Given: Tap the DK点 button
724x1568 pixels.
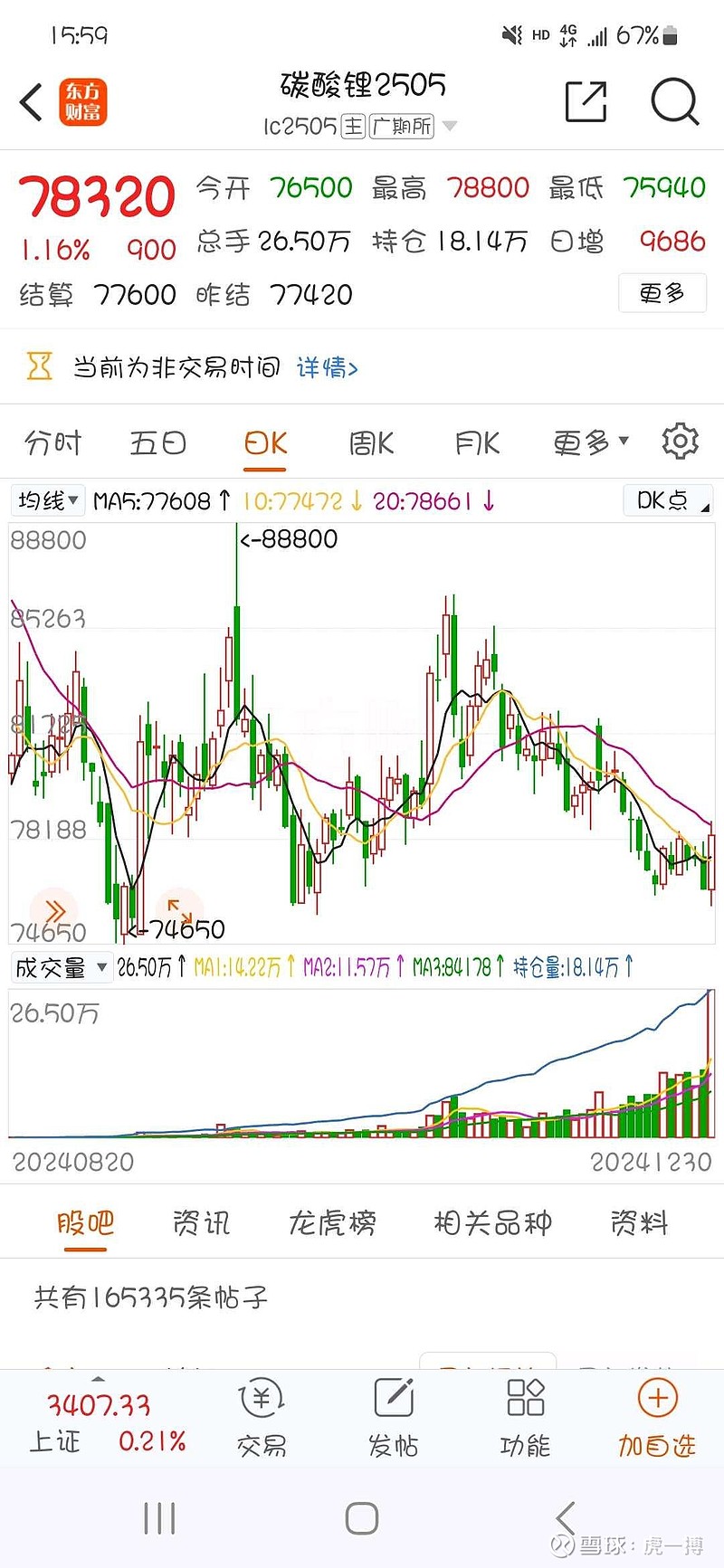Looking at the screenshot, I should pyautogui.click(x=668, y=500).
